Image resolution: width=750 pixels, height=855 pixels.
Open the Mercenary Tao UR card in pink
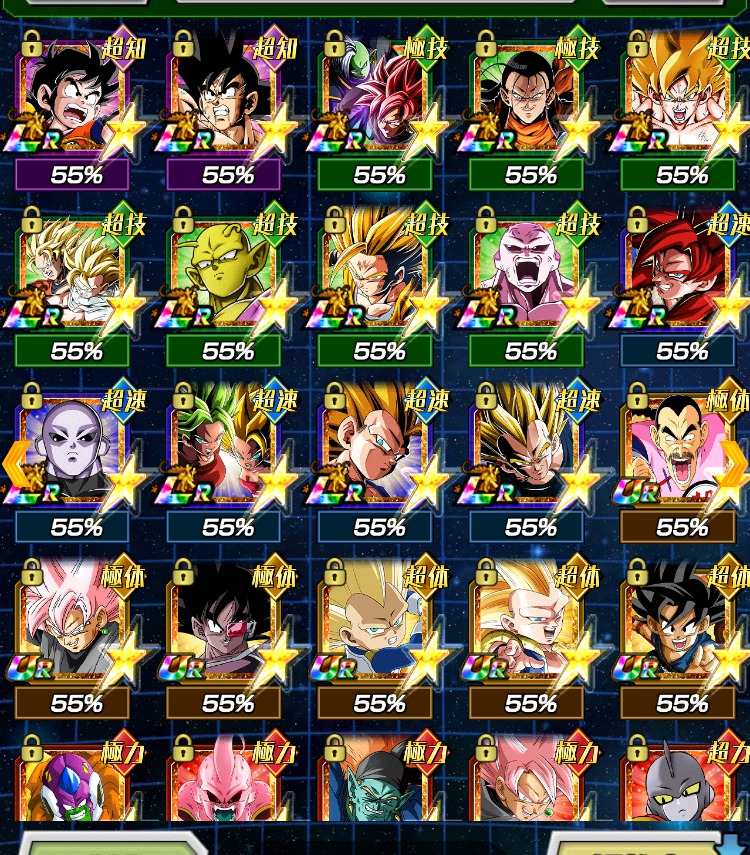678,452
